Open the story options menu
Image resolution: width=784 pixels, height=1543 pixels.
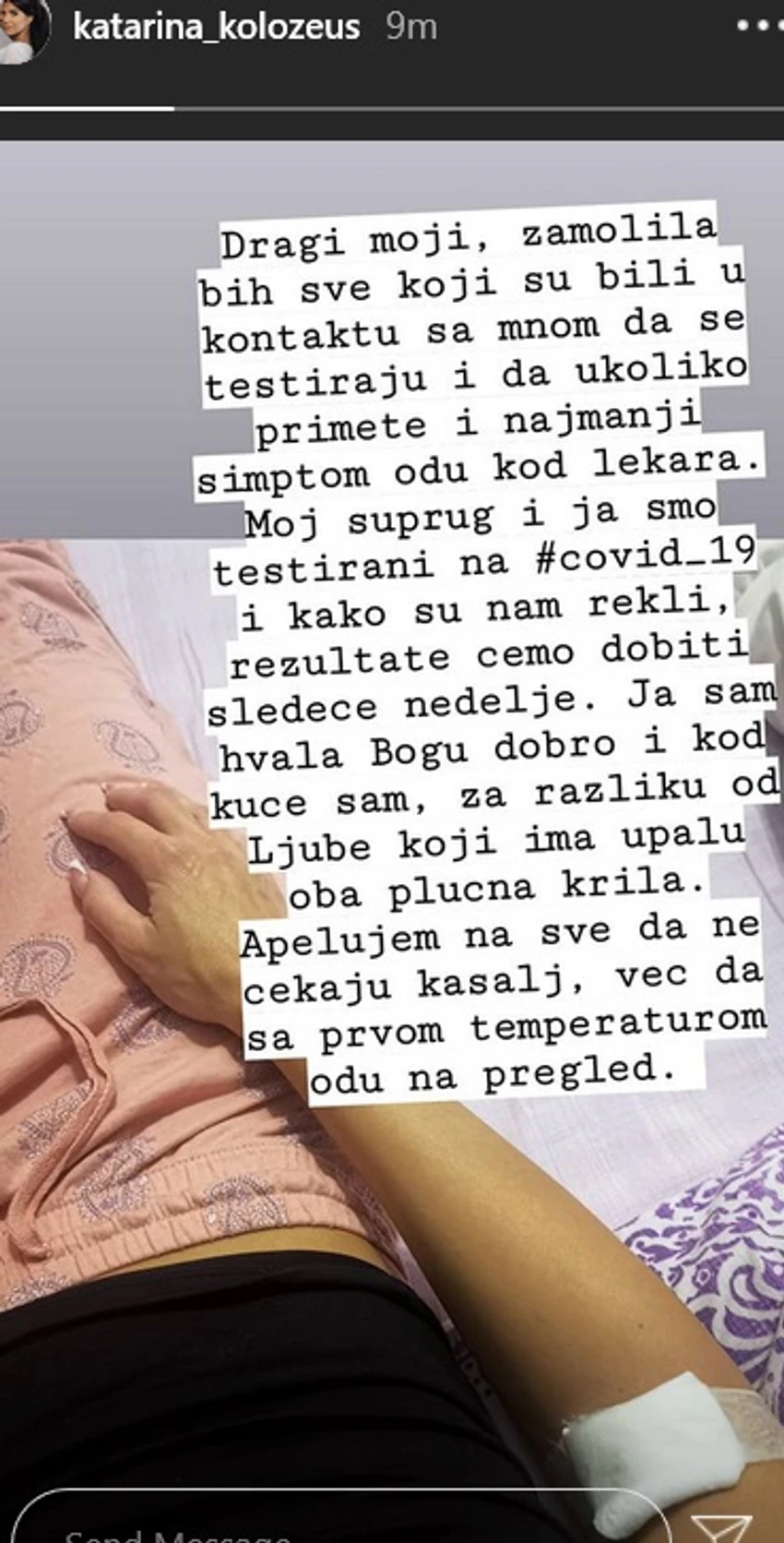point(754,27)
